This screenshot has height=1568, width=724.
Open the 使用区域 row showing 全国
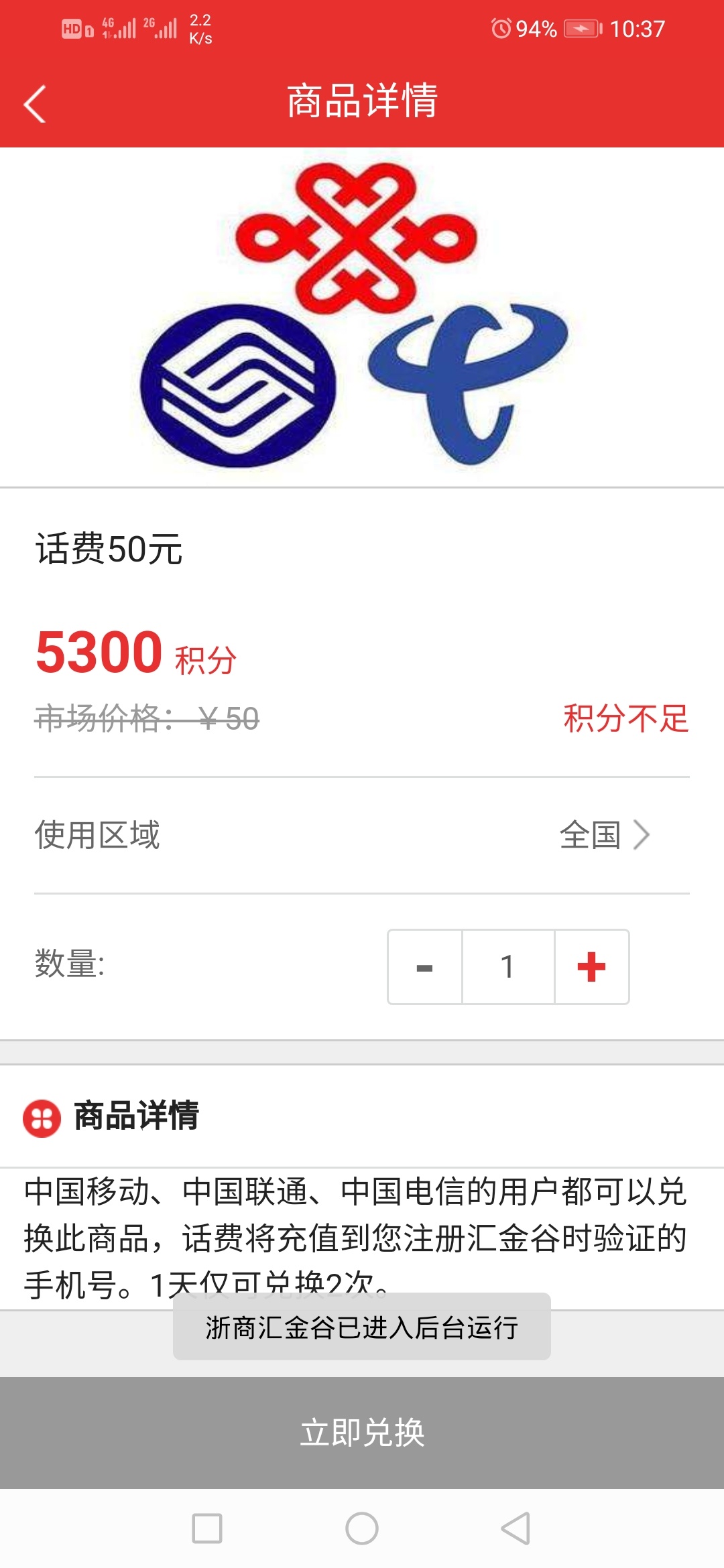point(362,835)
